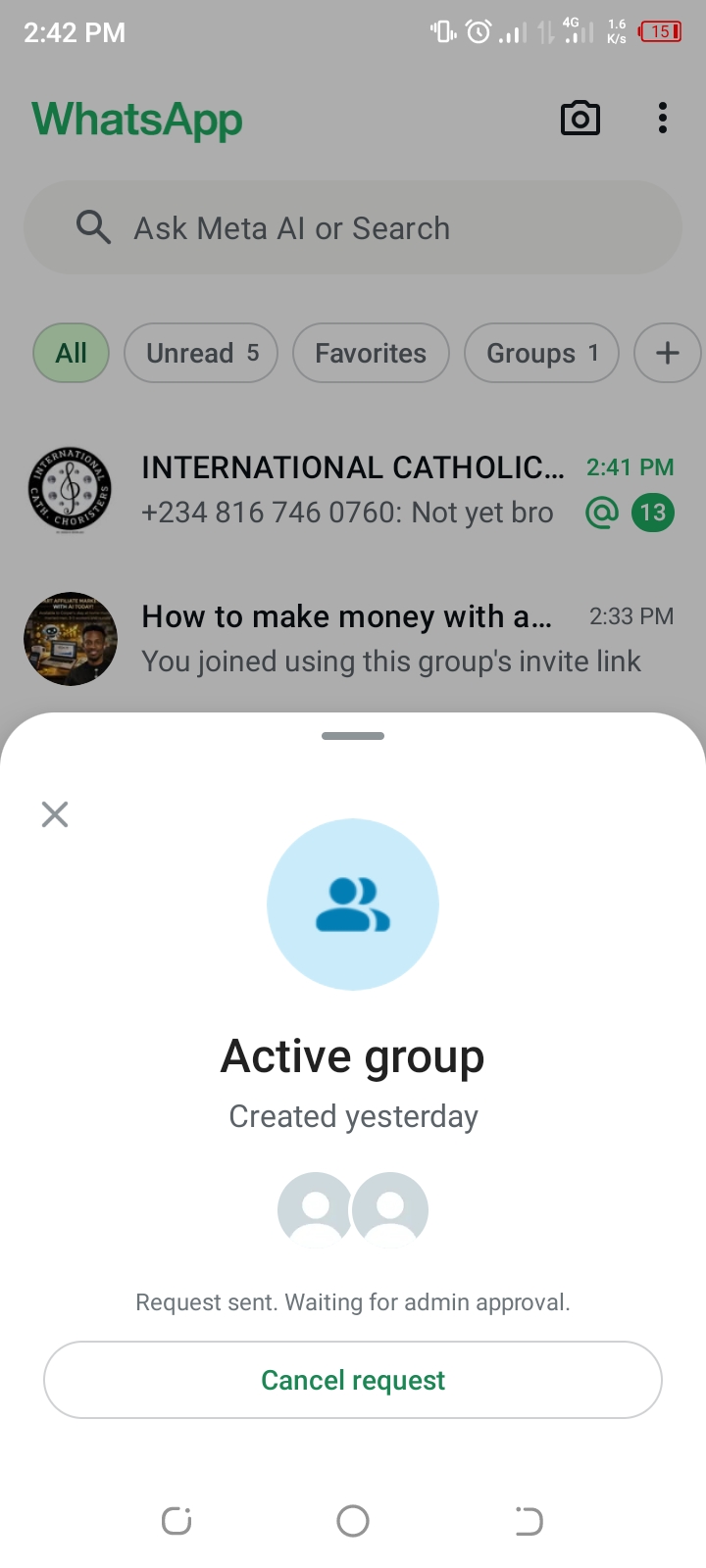Open the How to make money group chat

click(353, 639)
